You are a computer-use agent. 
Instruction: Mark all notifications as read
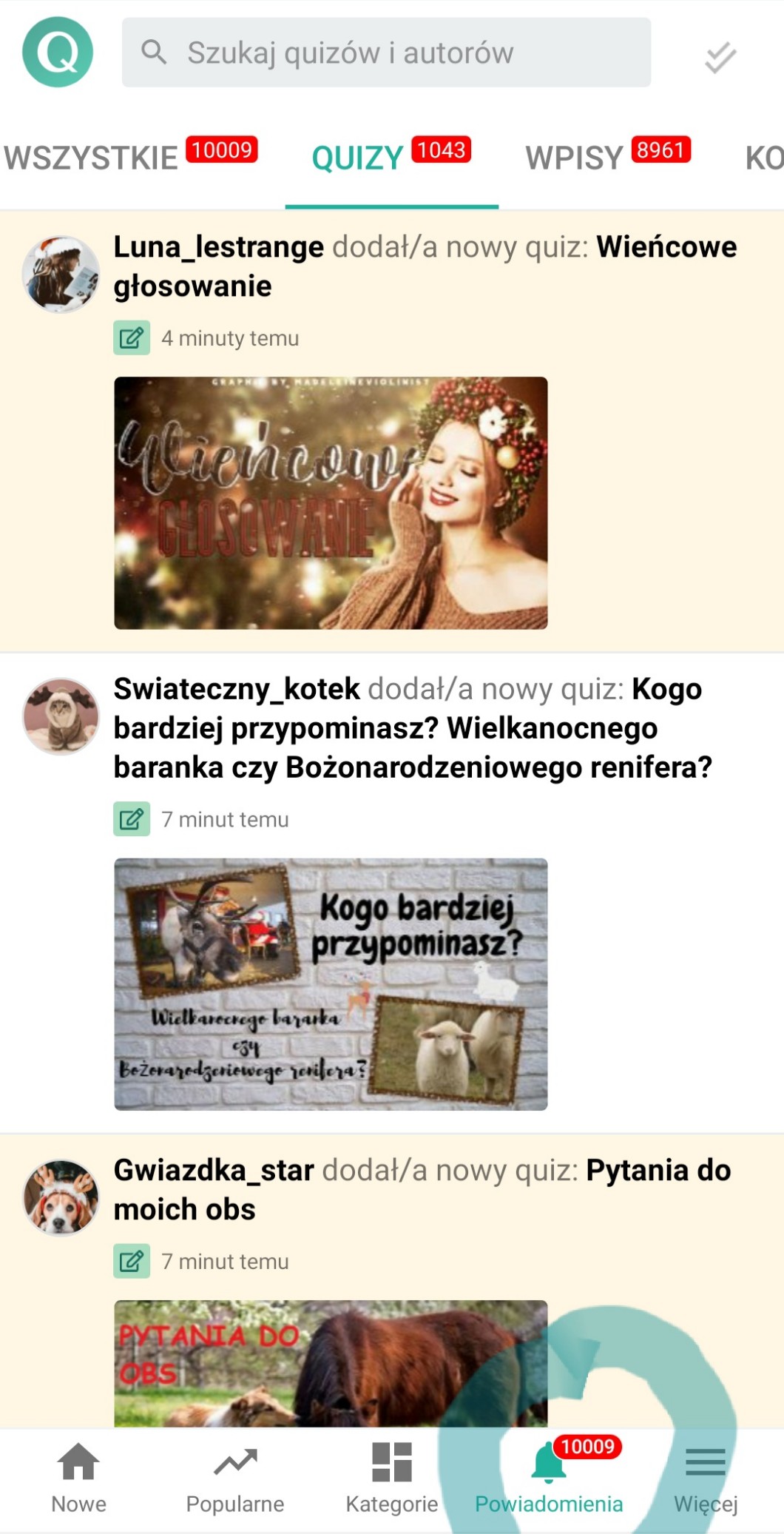[x=720, y=57]
